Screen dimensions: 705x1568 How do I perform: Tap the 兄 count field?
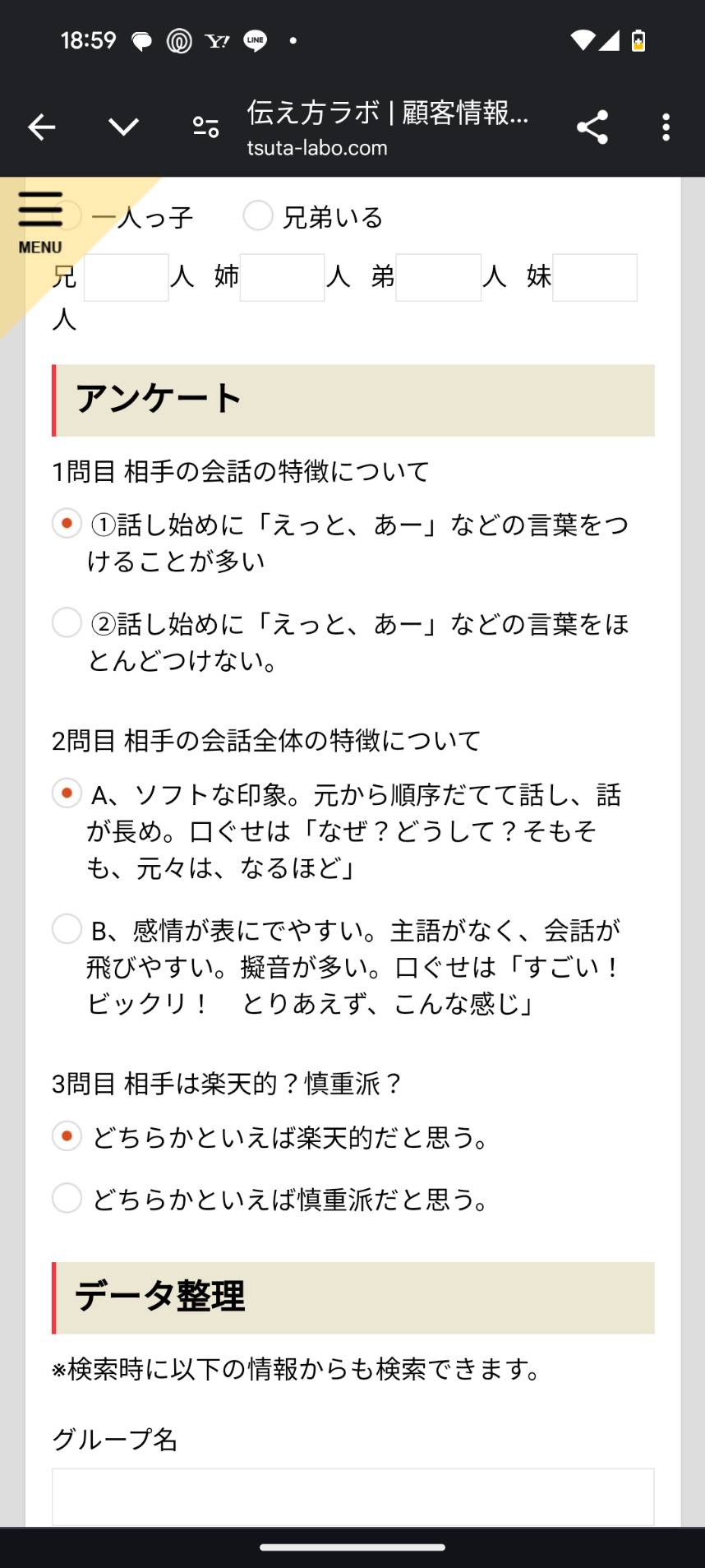(x=127, y=277)
